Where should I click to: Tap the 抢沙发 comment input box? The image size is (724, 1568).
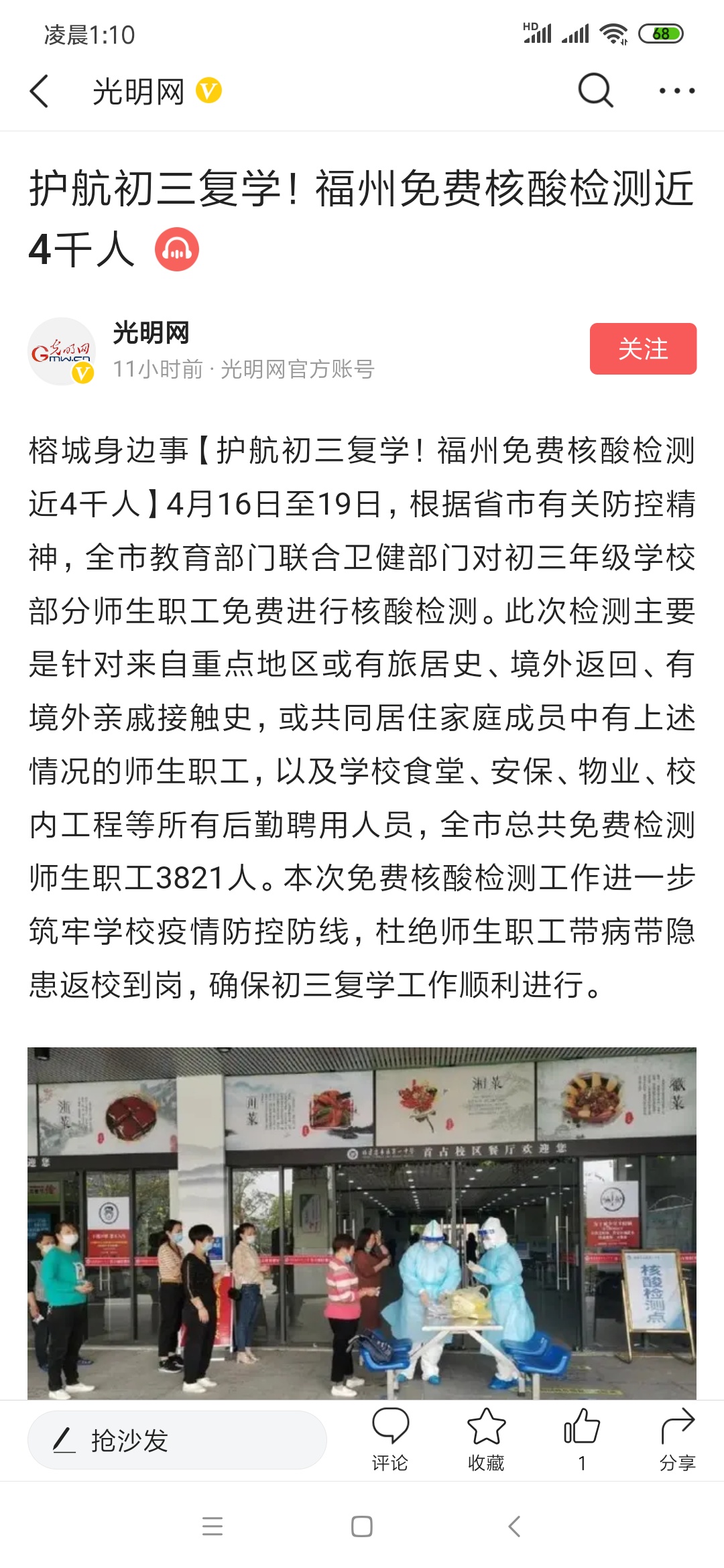[x=177, y=1440]
